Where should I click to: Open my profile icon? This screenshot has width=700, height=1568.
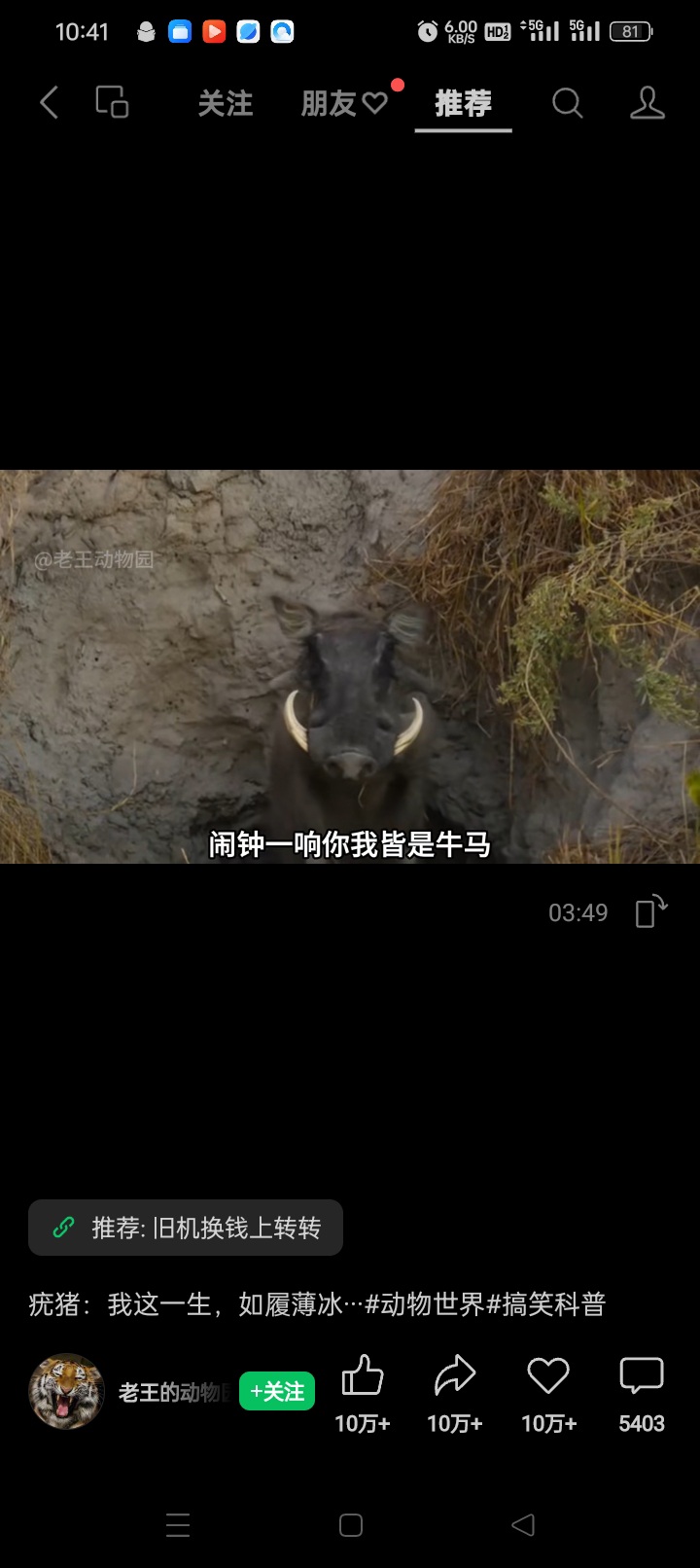pos(647,102)
